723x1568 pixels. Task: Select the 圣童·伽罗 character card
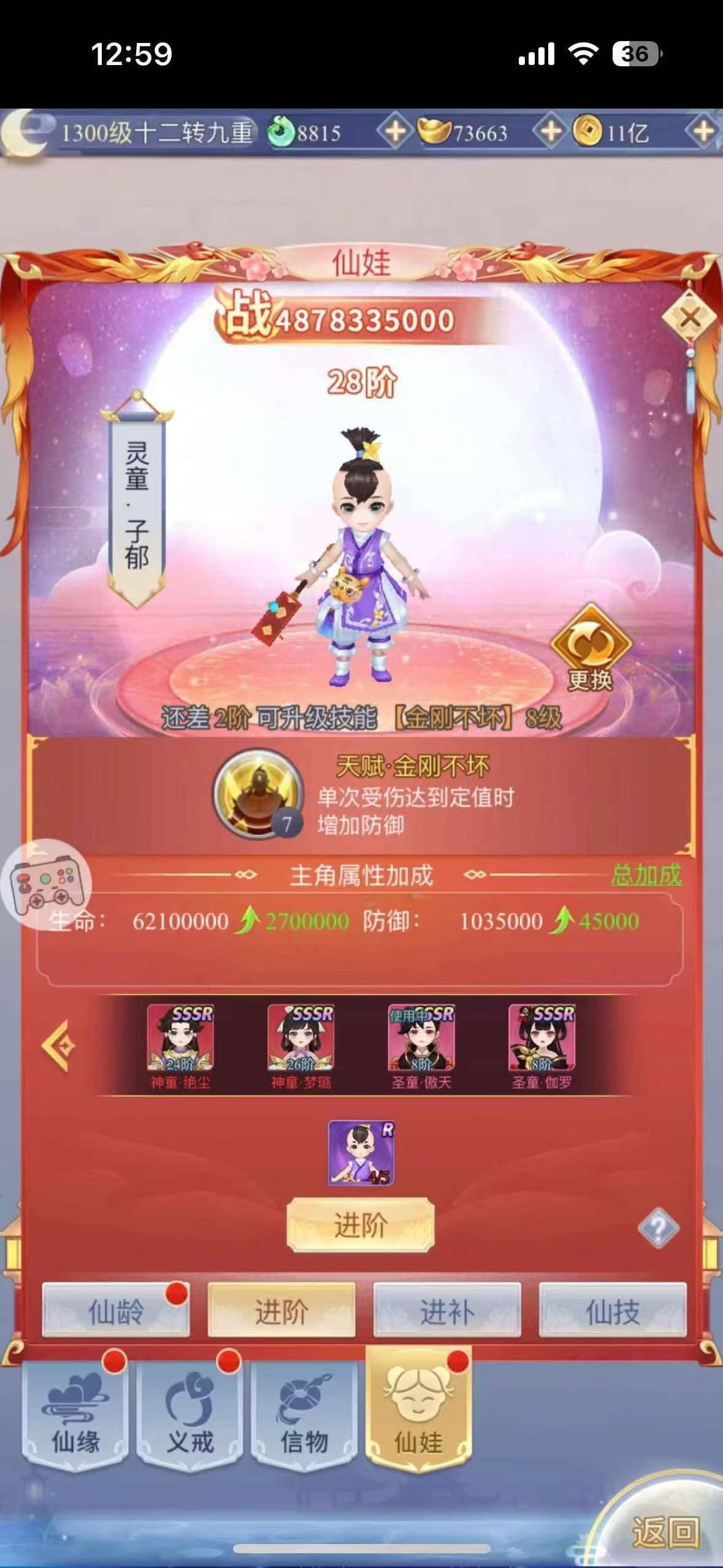point(542,1045)
